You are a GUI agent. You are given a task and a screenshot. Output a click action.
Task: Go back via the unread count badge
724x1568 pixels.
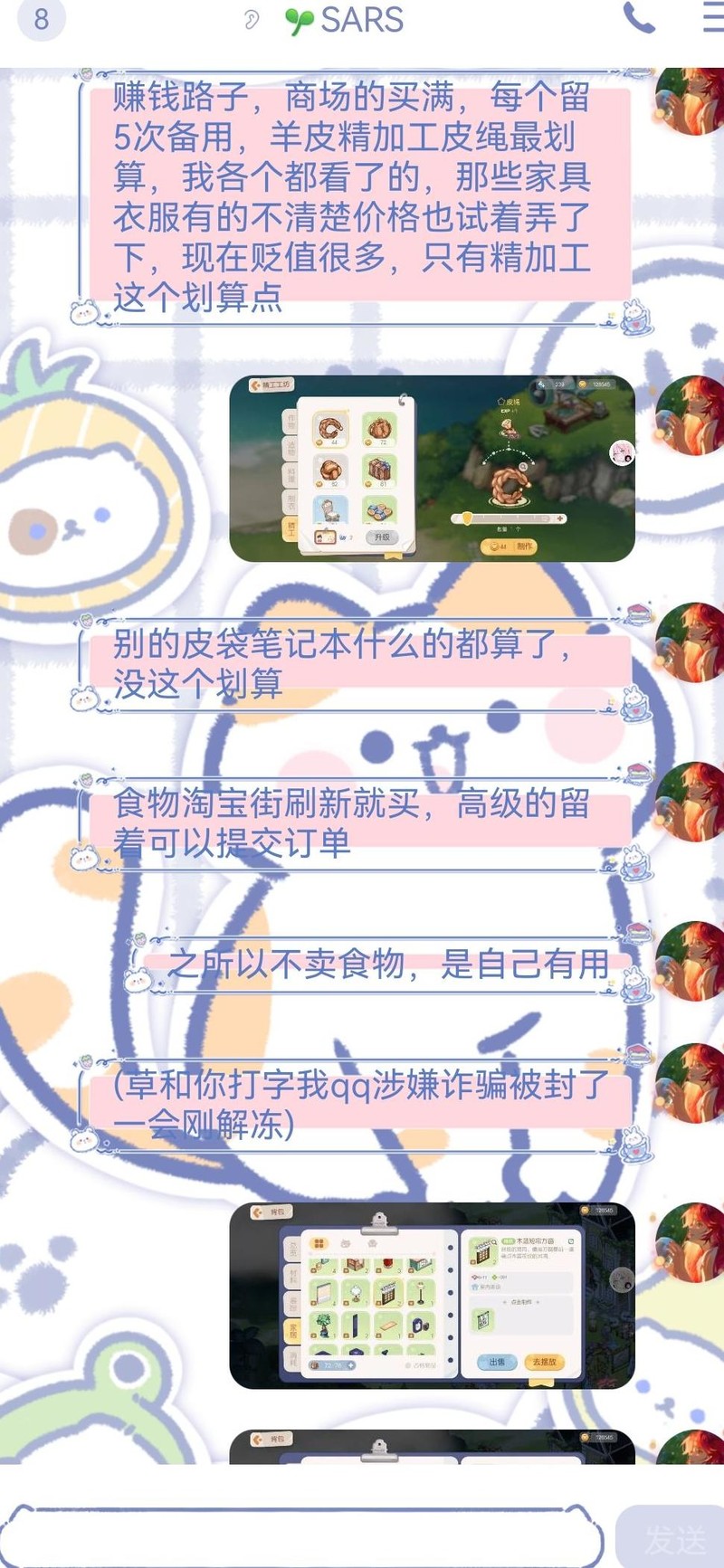[41, 20]
